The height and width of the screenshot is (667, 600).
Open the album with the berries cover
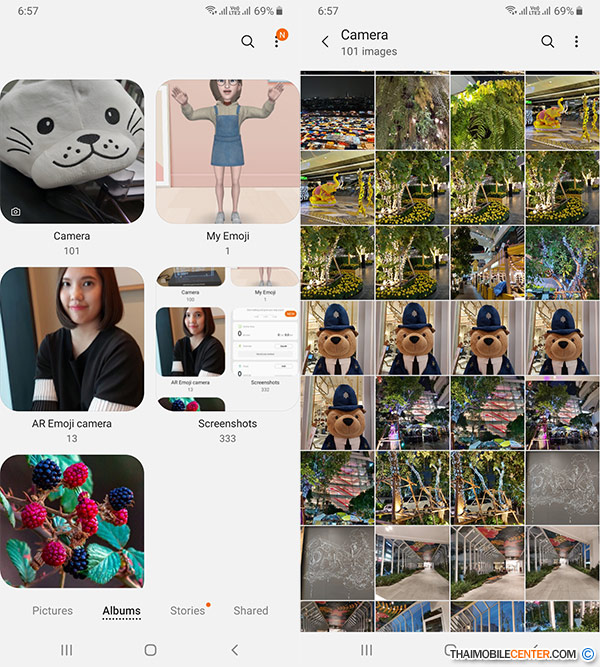point(72,521)
